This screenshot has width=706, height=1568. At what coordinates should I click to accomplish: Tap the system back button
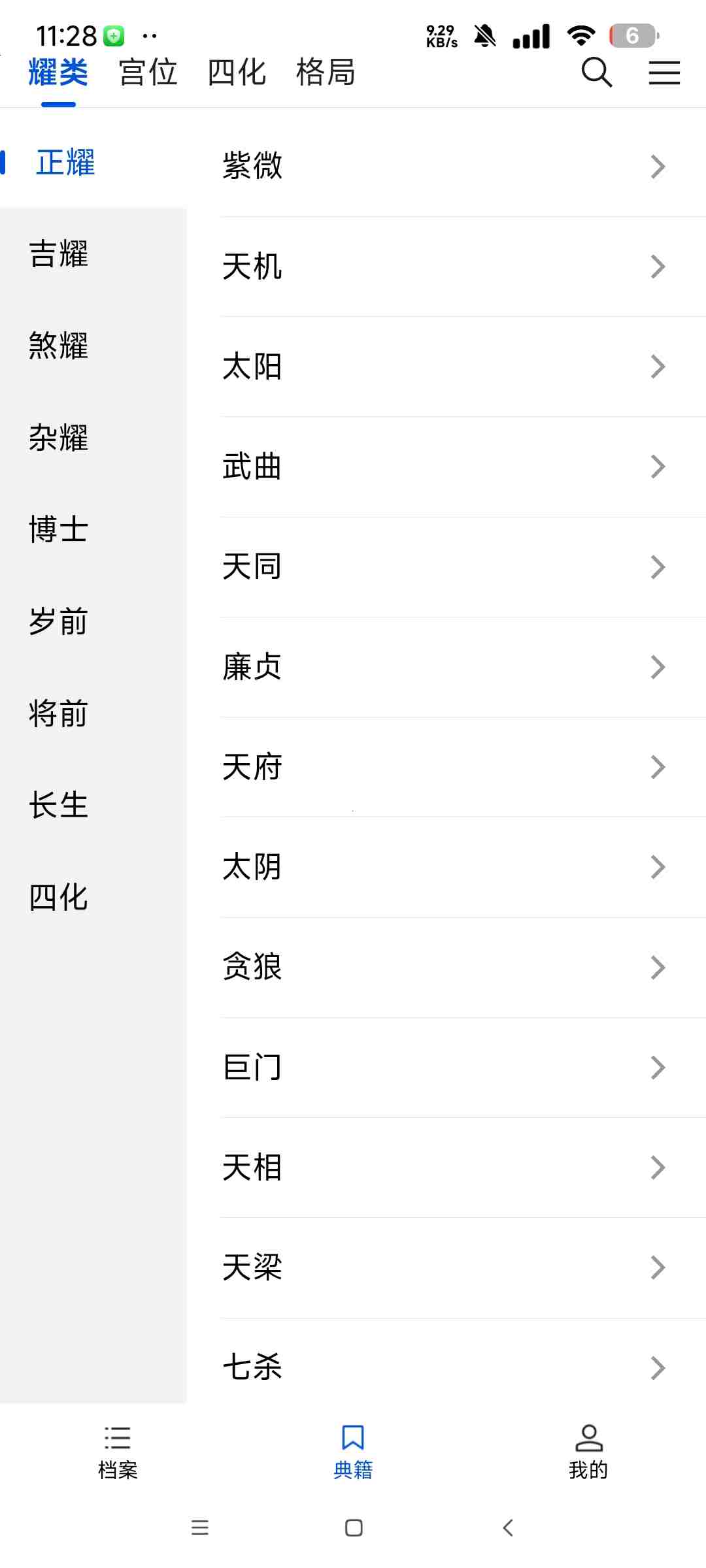click(508, 1527)
